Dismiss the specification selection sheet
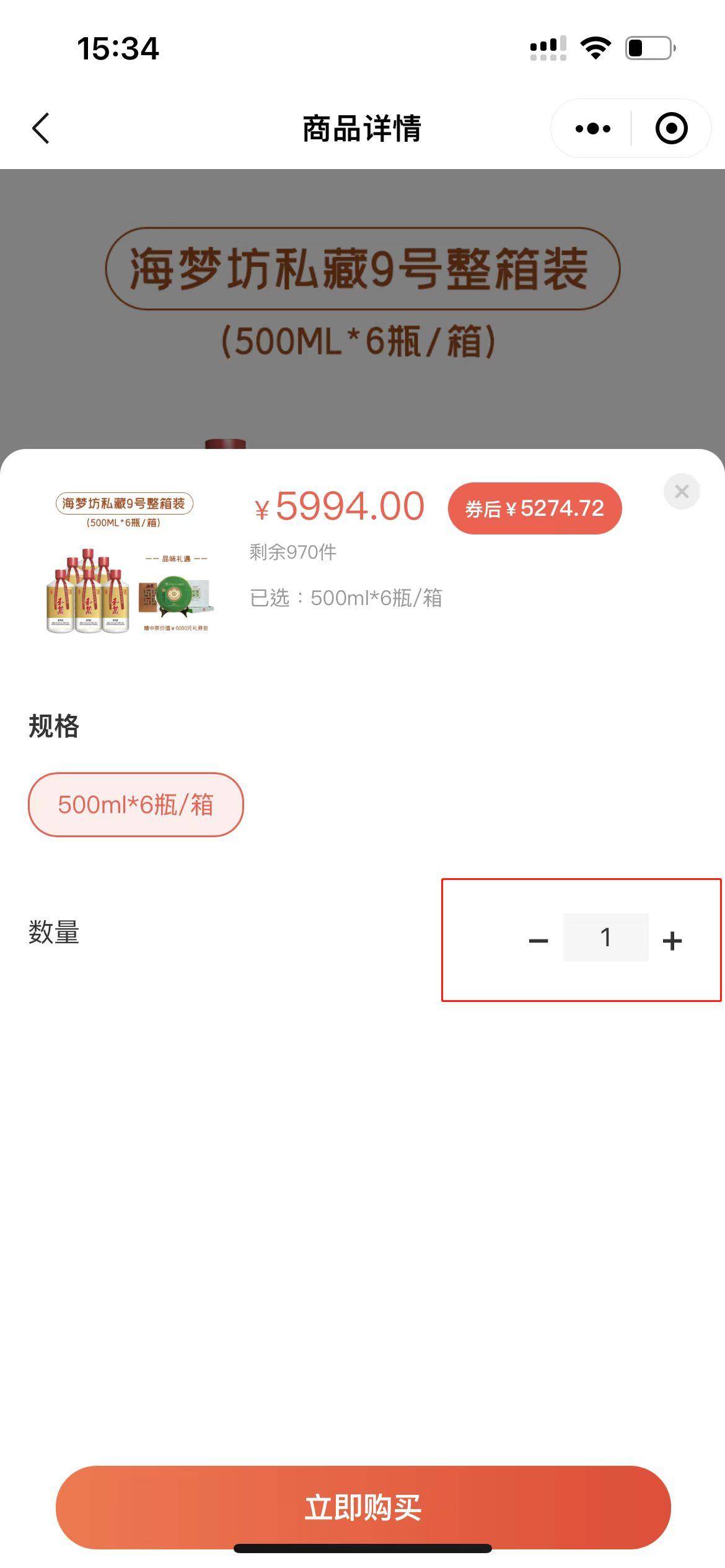 682,492
